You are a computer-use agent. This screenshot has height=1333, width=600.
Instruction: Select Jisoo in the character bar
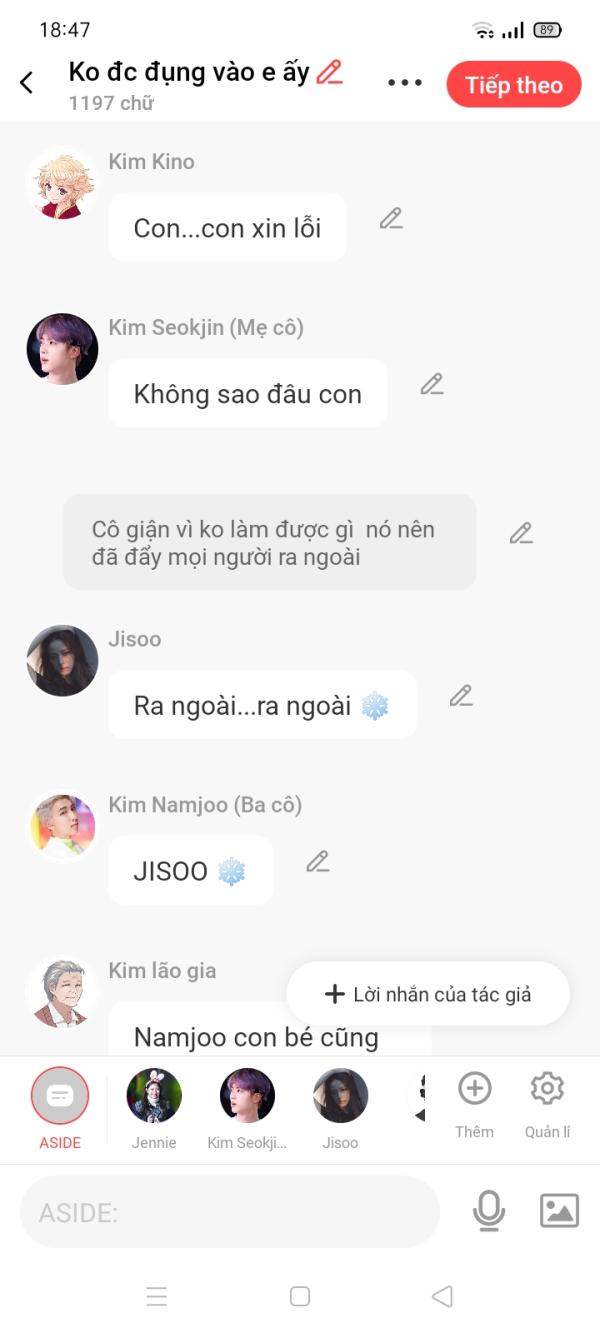(340, 1097)
